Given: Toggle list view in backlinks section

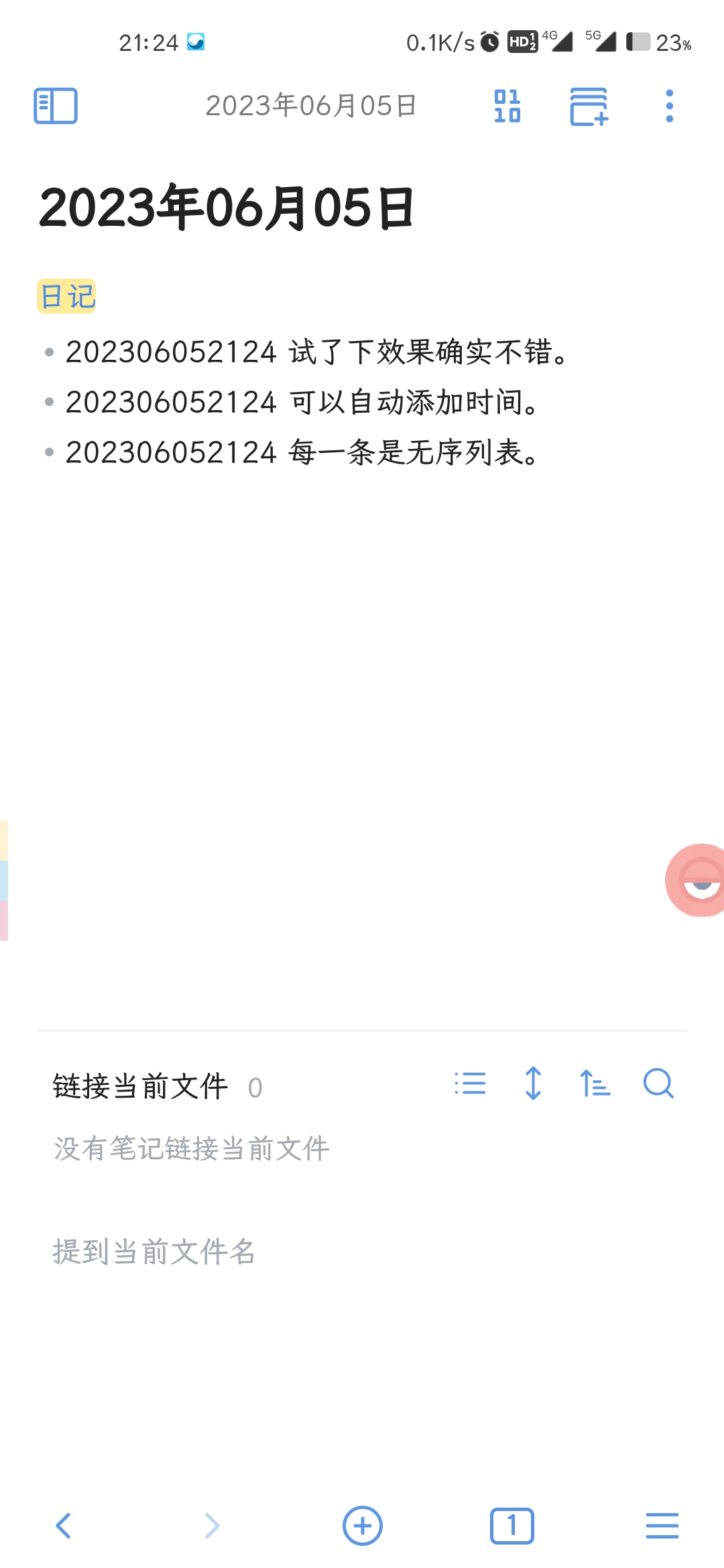Looking at the screenshot, I should tap(470, 1084).
